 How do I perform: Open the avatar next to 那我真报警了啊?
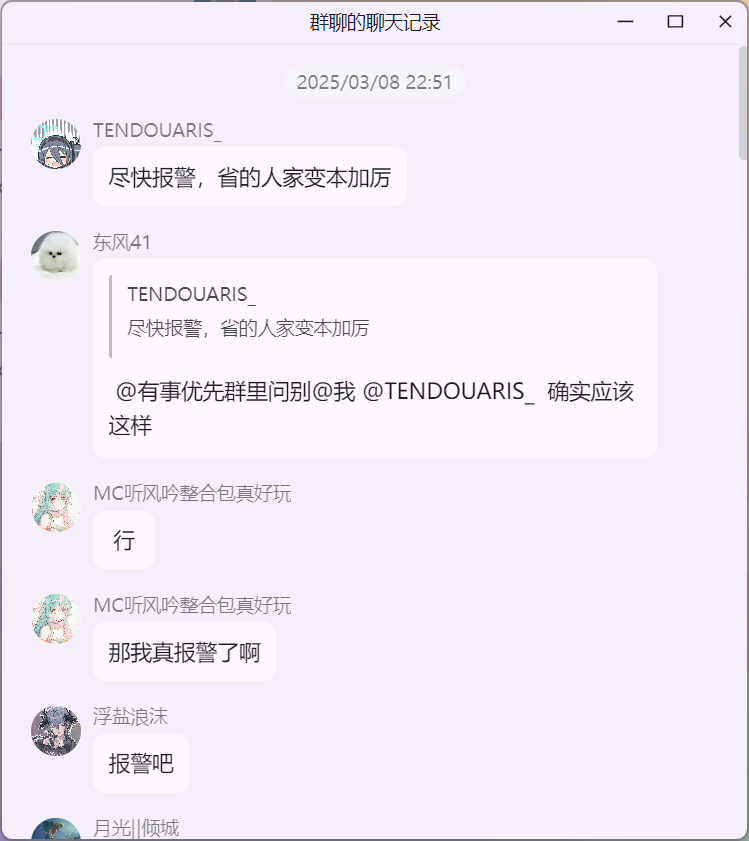[56, 619]
